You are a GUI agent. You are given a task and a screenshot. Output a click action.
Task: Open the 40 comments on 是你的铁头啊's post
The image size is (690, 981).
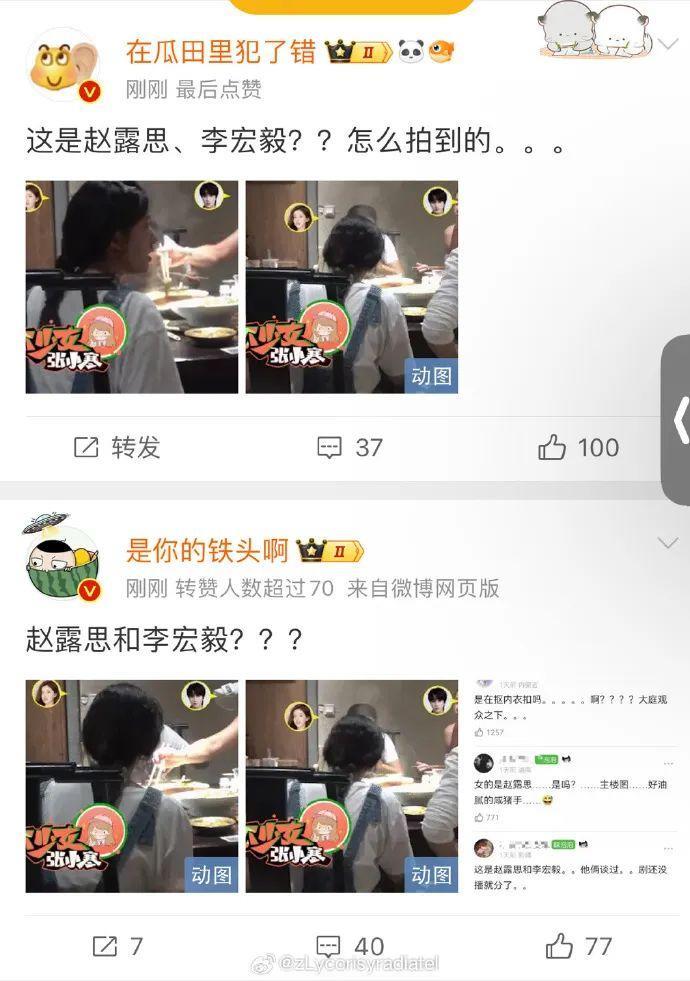tap(350, 945)
